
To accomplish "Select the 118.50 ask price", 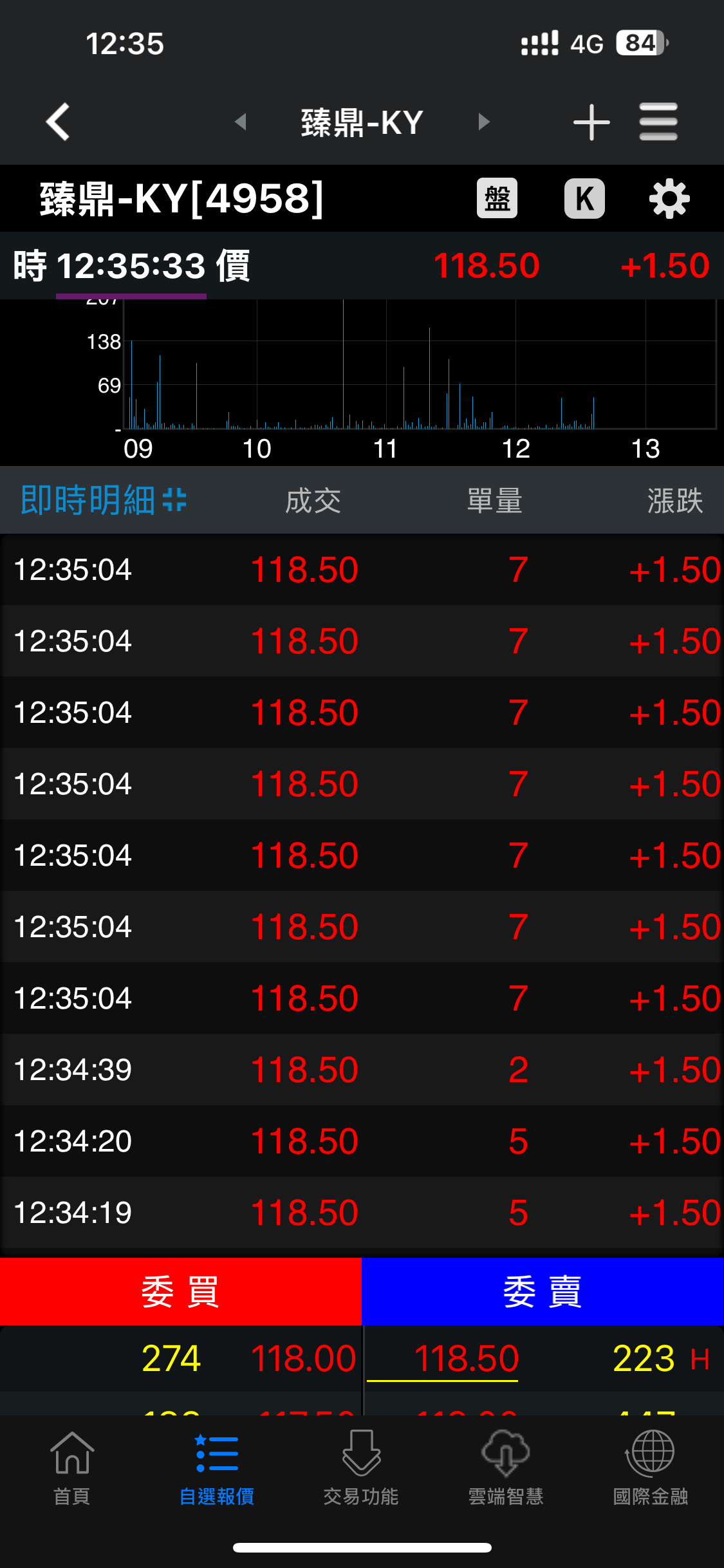I will (x=467, y=1358).
